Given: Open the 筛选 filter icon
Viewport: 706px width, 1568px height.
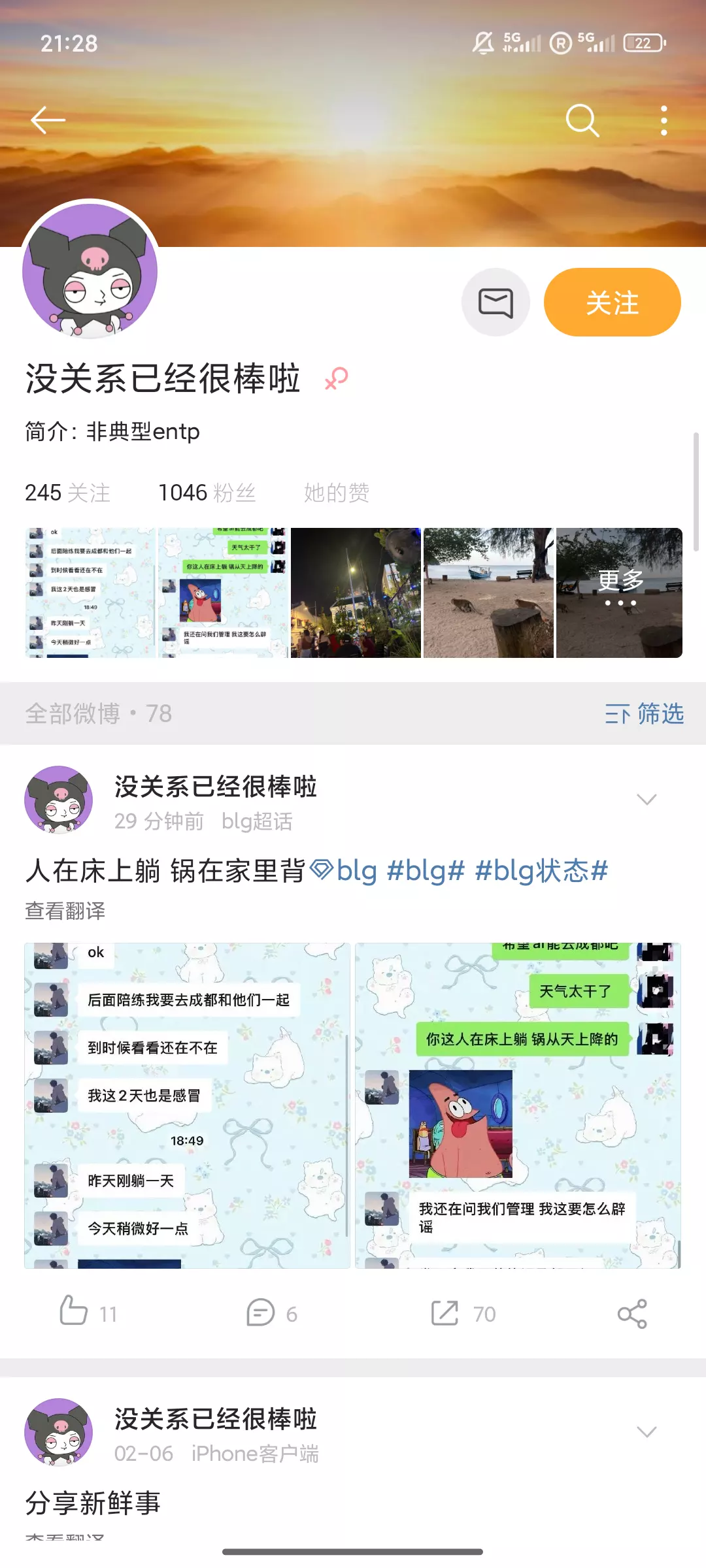Looking at the screenshot, I should pyautogui.click(x=644, y=714).
